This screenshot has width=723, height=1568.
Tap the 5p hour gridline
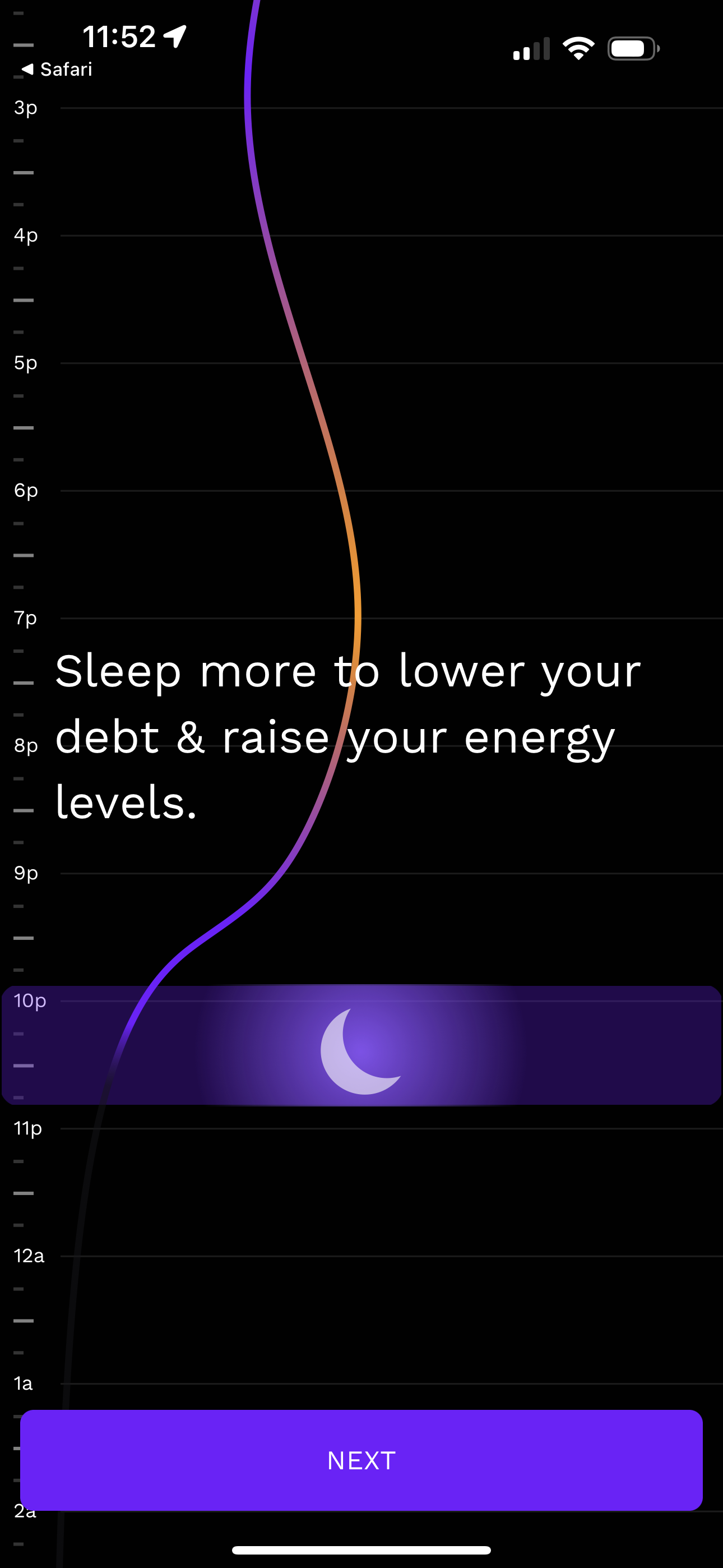click(365, 363)
